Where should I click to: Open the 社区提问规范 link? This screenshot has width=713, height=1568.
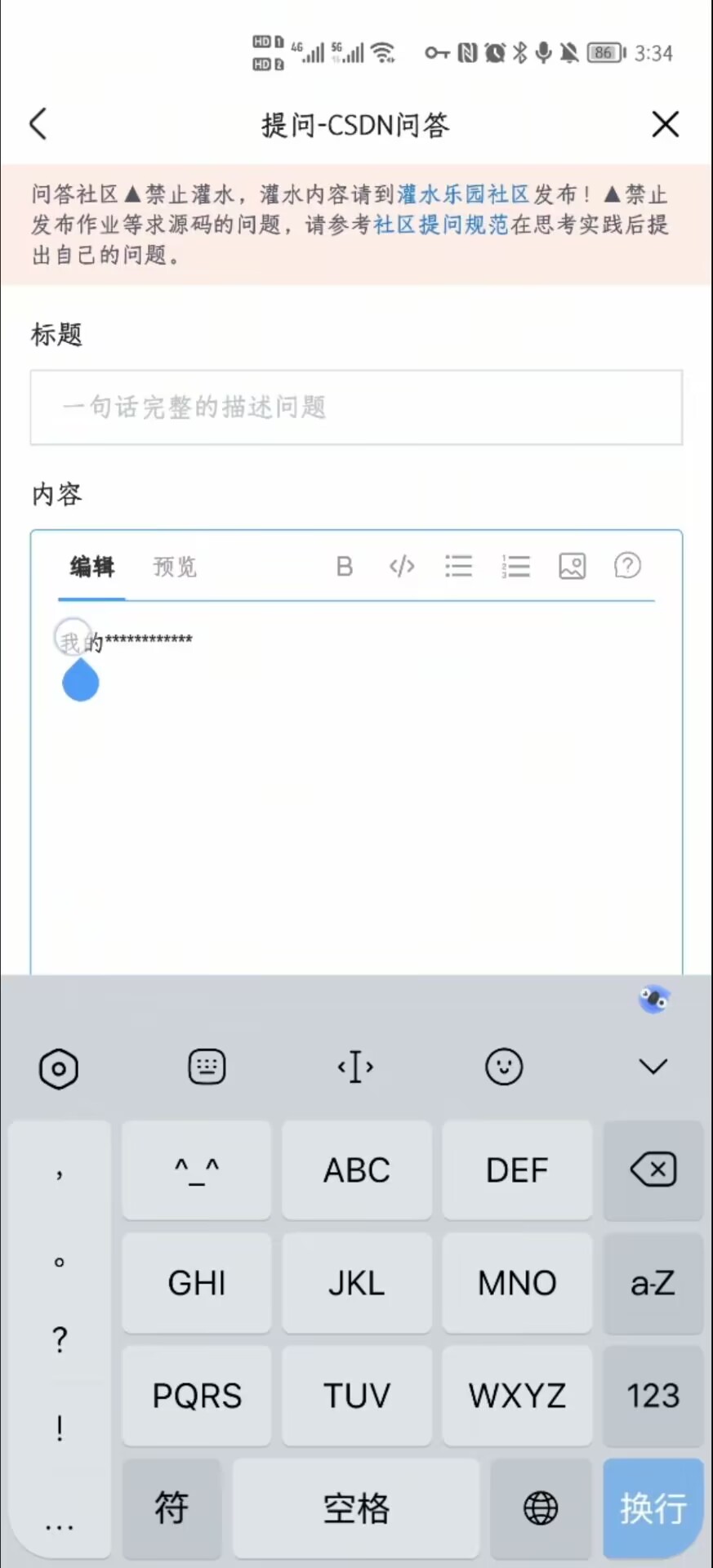tap(440, 225)
